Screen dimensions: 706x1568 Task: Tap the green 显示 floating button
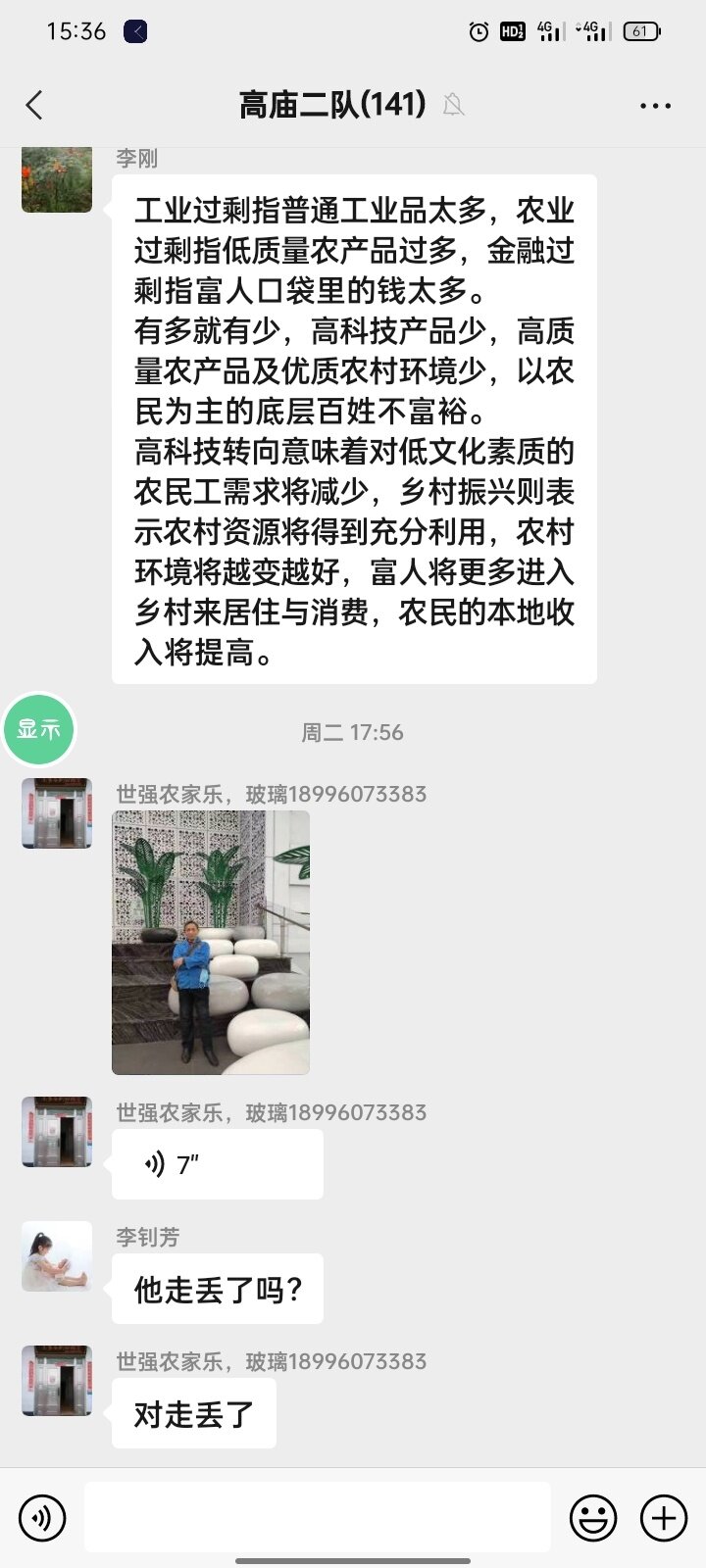39,730
